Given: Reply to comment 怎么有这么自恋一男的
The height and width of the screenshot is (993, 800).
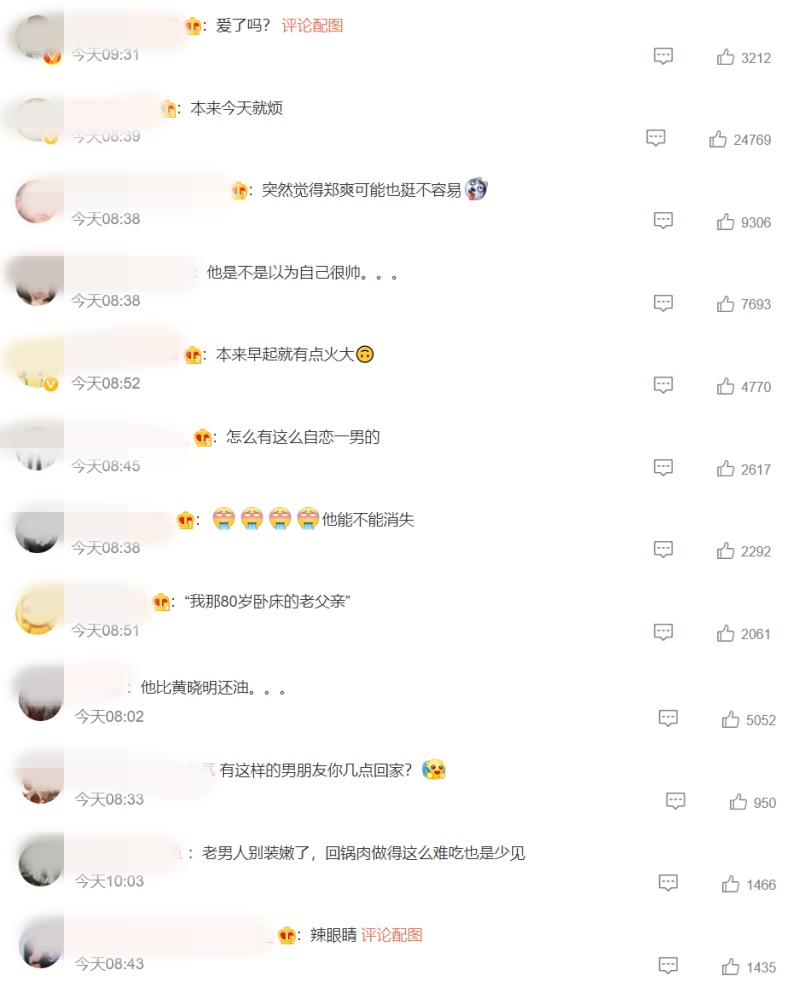Looking at the screenshot, I should [663, 467].
